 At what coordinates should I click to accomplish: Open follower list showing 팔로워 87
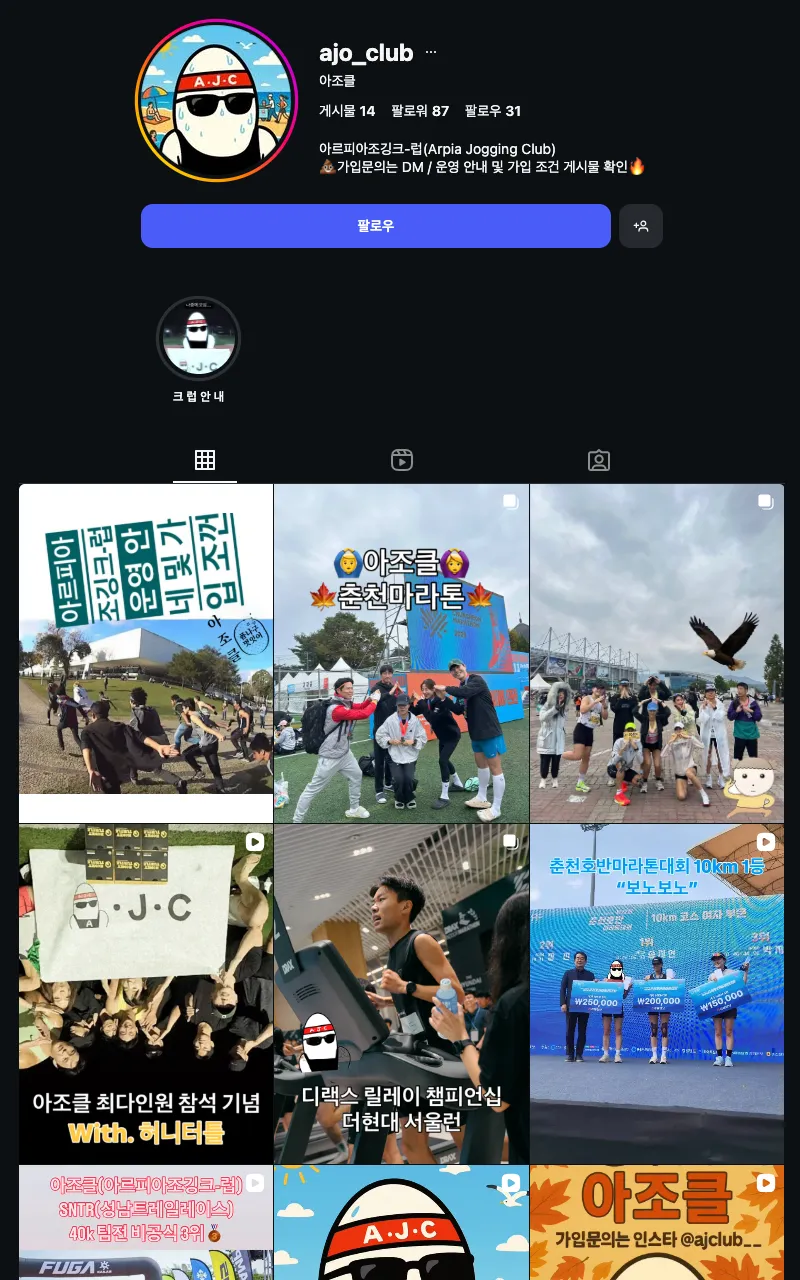coord(420,111)
